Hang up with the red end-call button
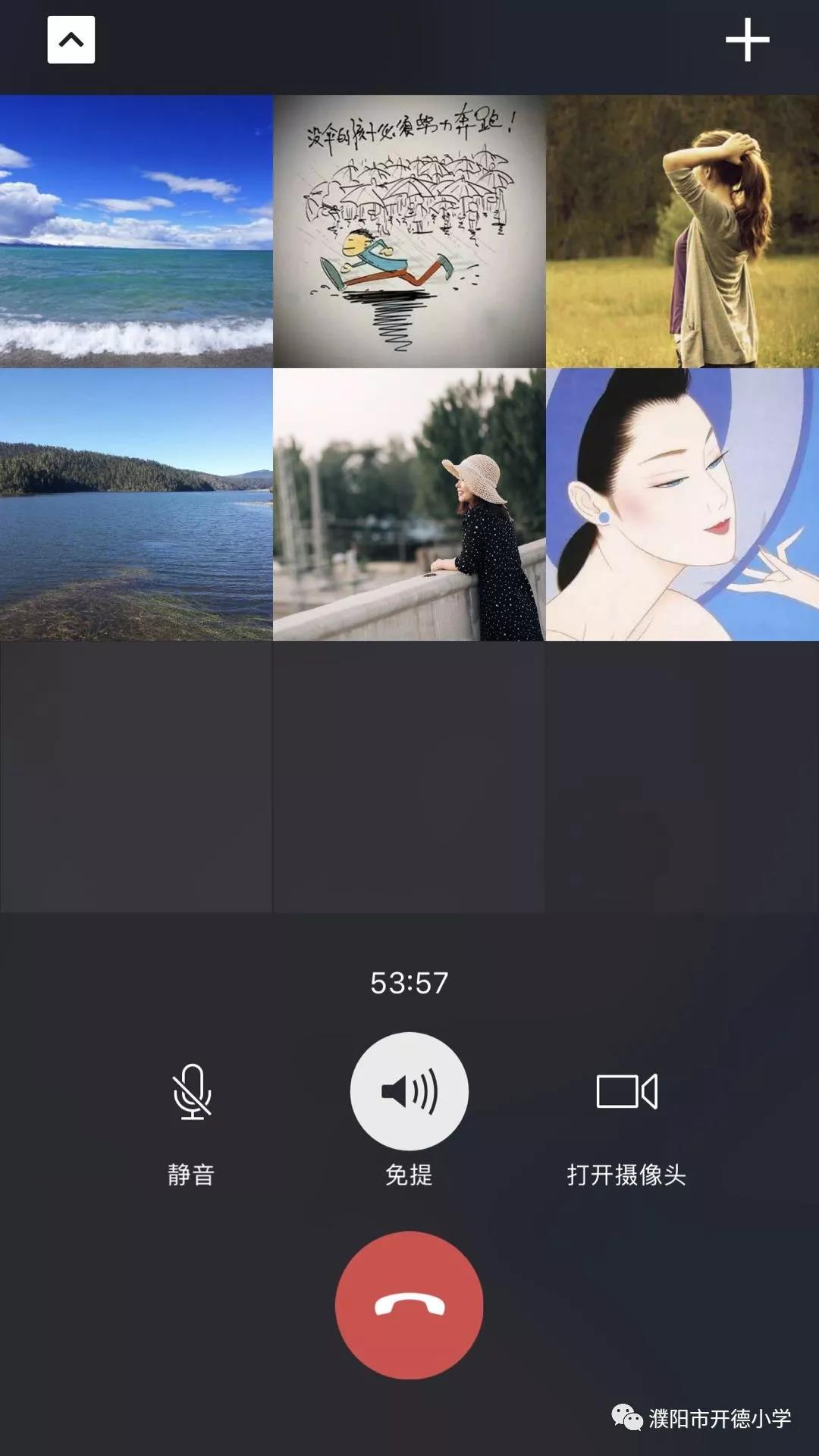819x1456 pixels. [409, 1304]
